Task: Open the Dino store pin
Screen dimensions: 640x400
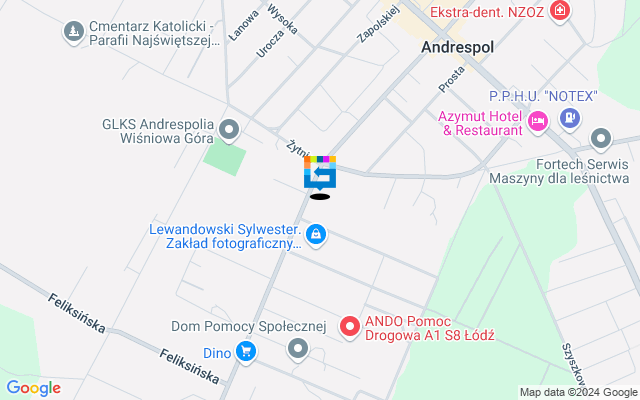Action: pyautogui.click(x=246, y=352)
